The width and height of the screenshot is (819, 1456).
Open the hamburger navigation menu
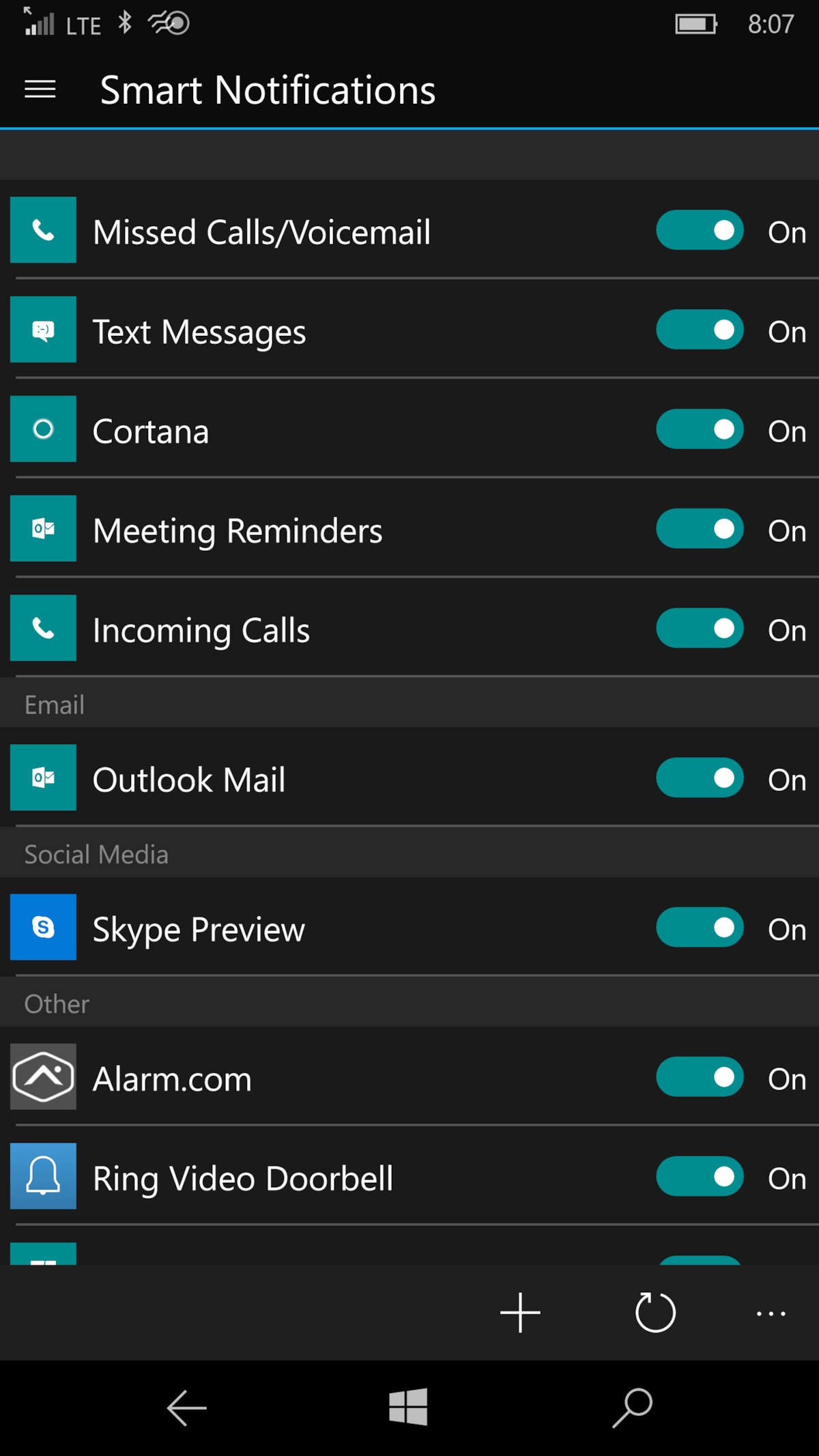pyautogui.click(x=40, y=89)
